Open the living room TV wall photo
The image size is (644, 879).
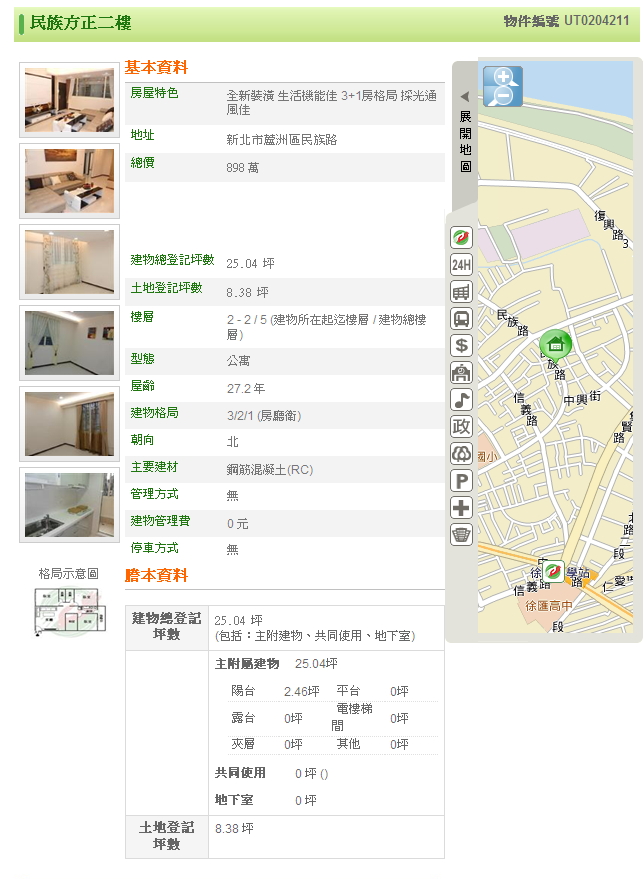pyautogui.click(x=69, y=100)
